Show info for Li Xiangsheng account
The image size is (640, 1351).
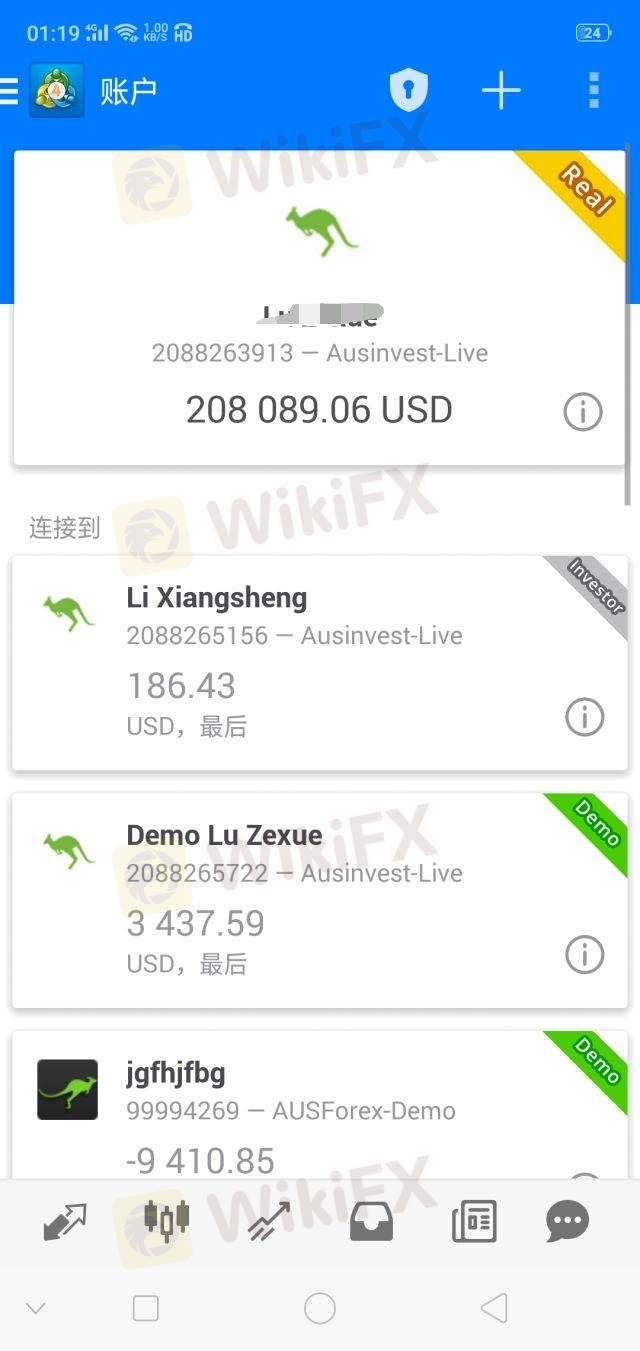(x=585, y=716)
